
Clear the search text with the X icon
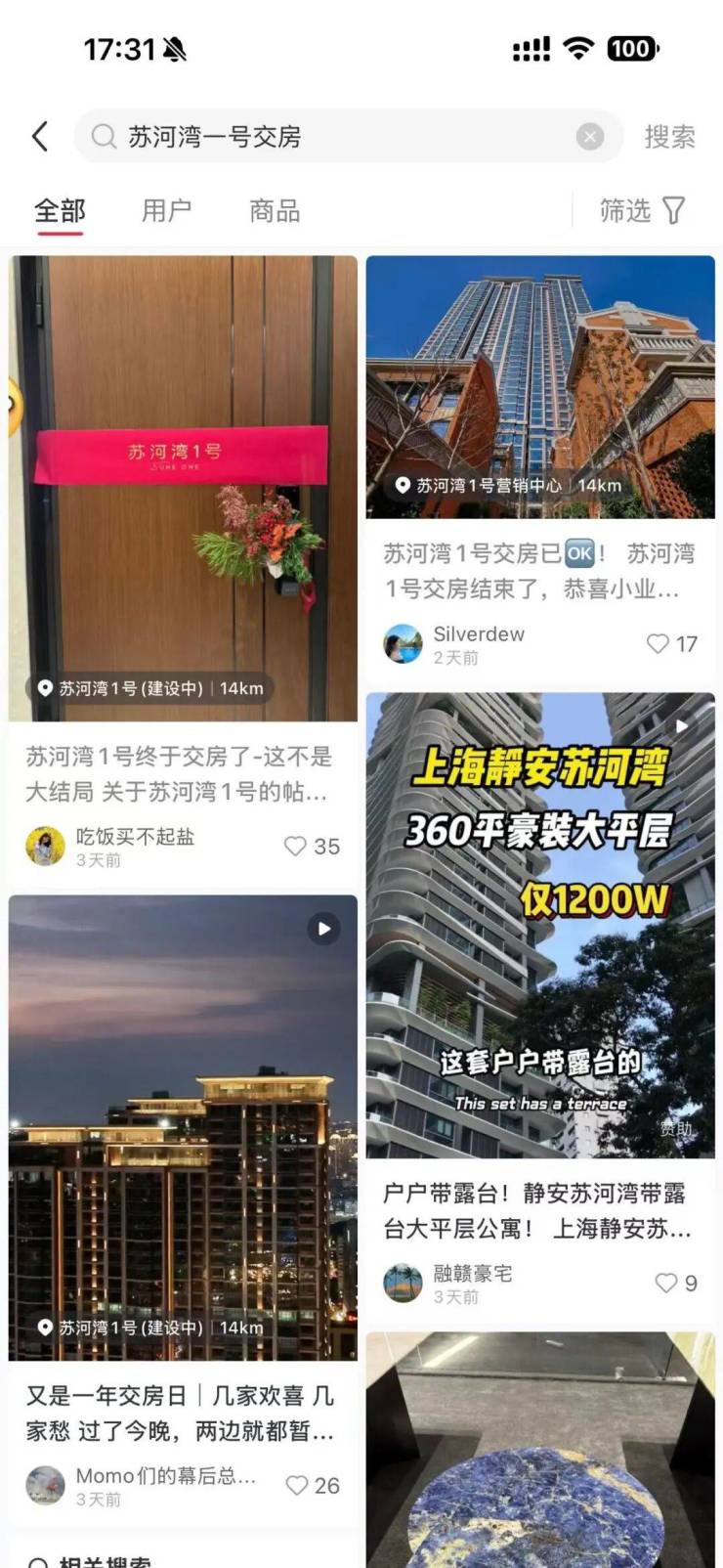tap(589, 137)
